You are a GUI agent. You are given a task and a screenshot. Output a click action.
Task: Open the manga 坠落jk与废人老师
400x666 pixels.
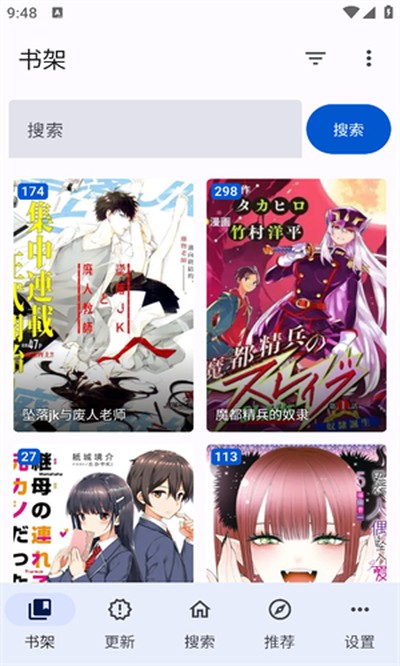[104, 305]
